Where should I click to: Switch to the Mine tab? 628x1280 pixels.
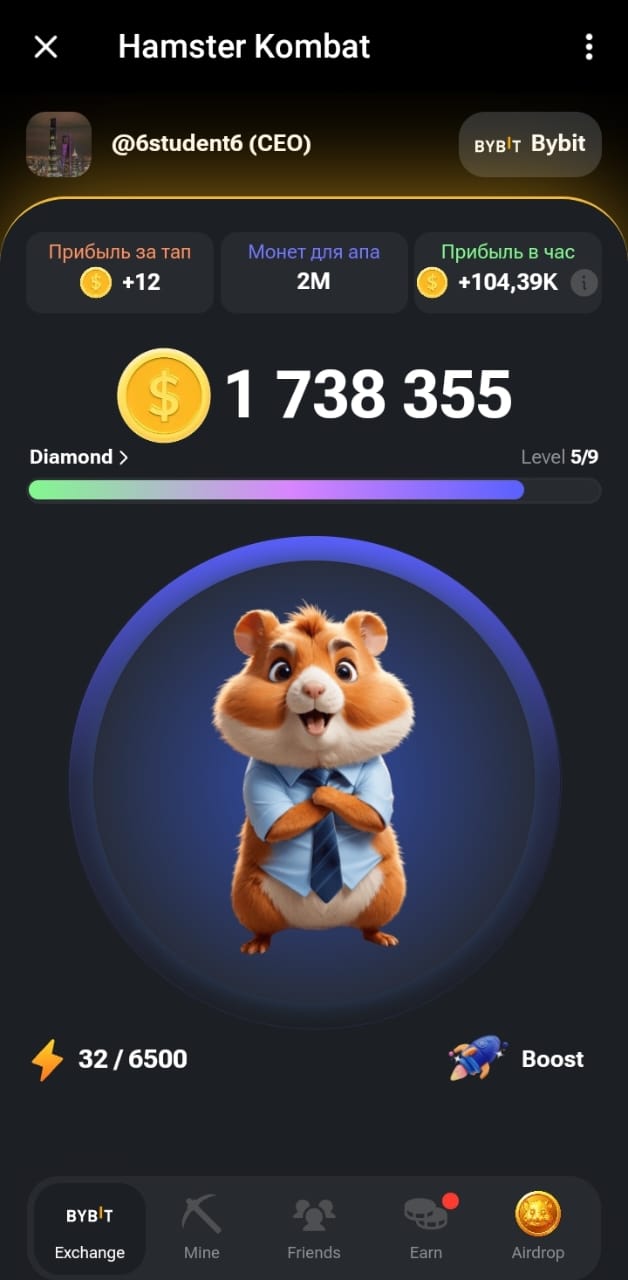pyautogui.click(x=202, y=1227)
